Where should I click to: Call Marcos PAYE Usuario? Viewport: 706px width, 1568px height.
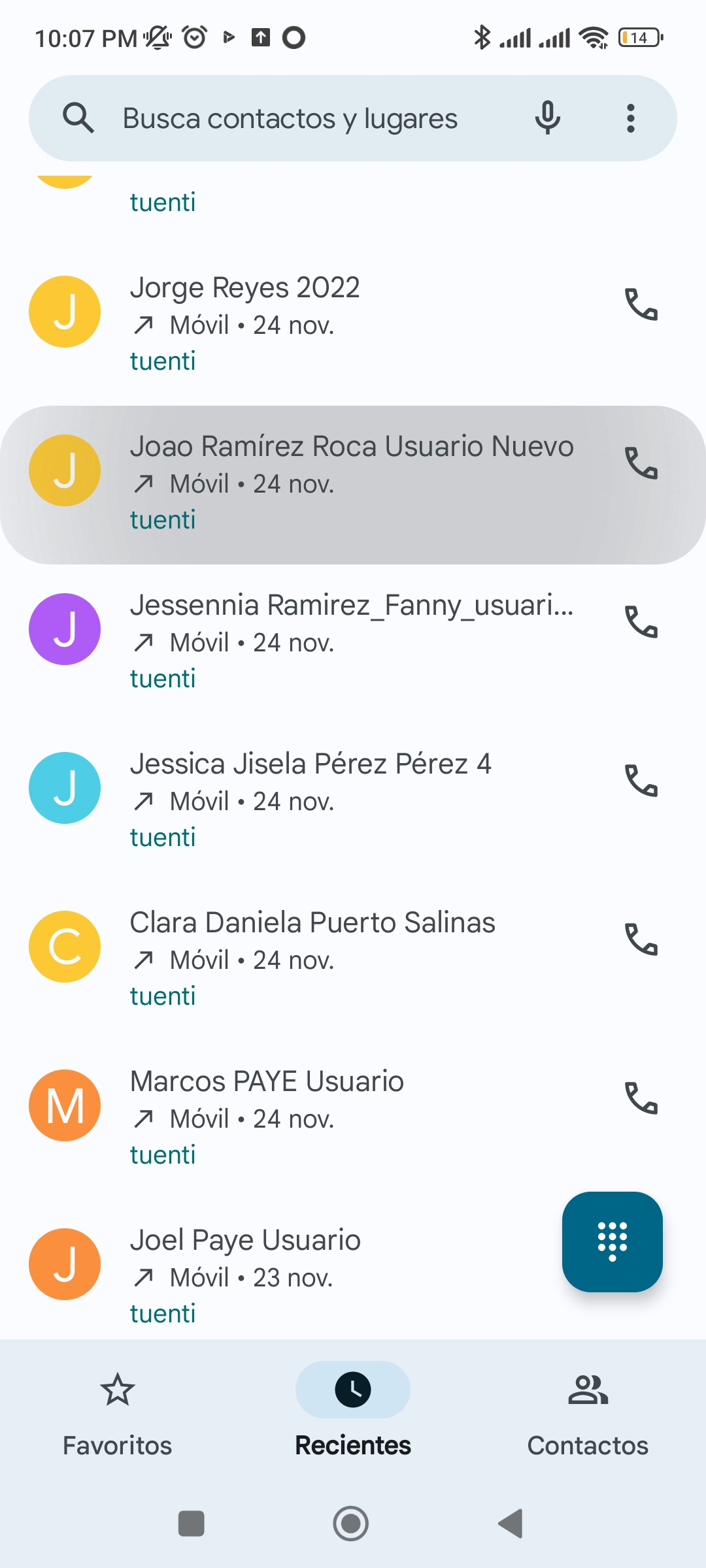click(641, 1098)
